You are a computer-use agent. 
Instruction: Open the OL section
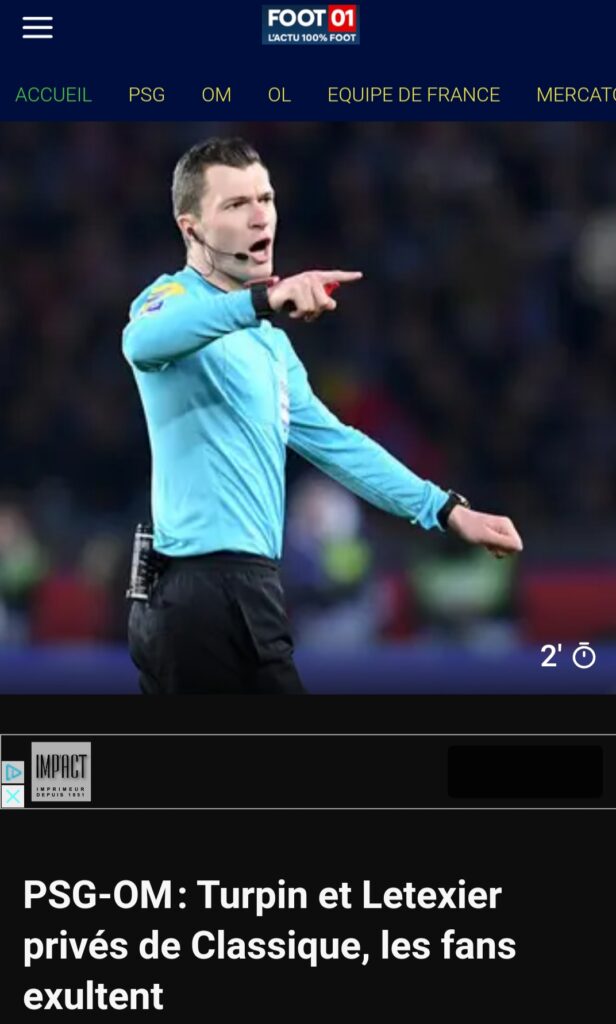tap(279, 95)
